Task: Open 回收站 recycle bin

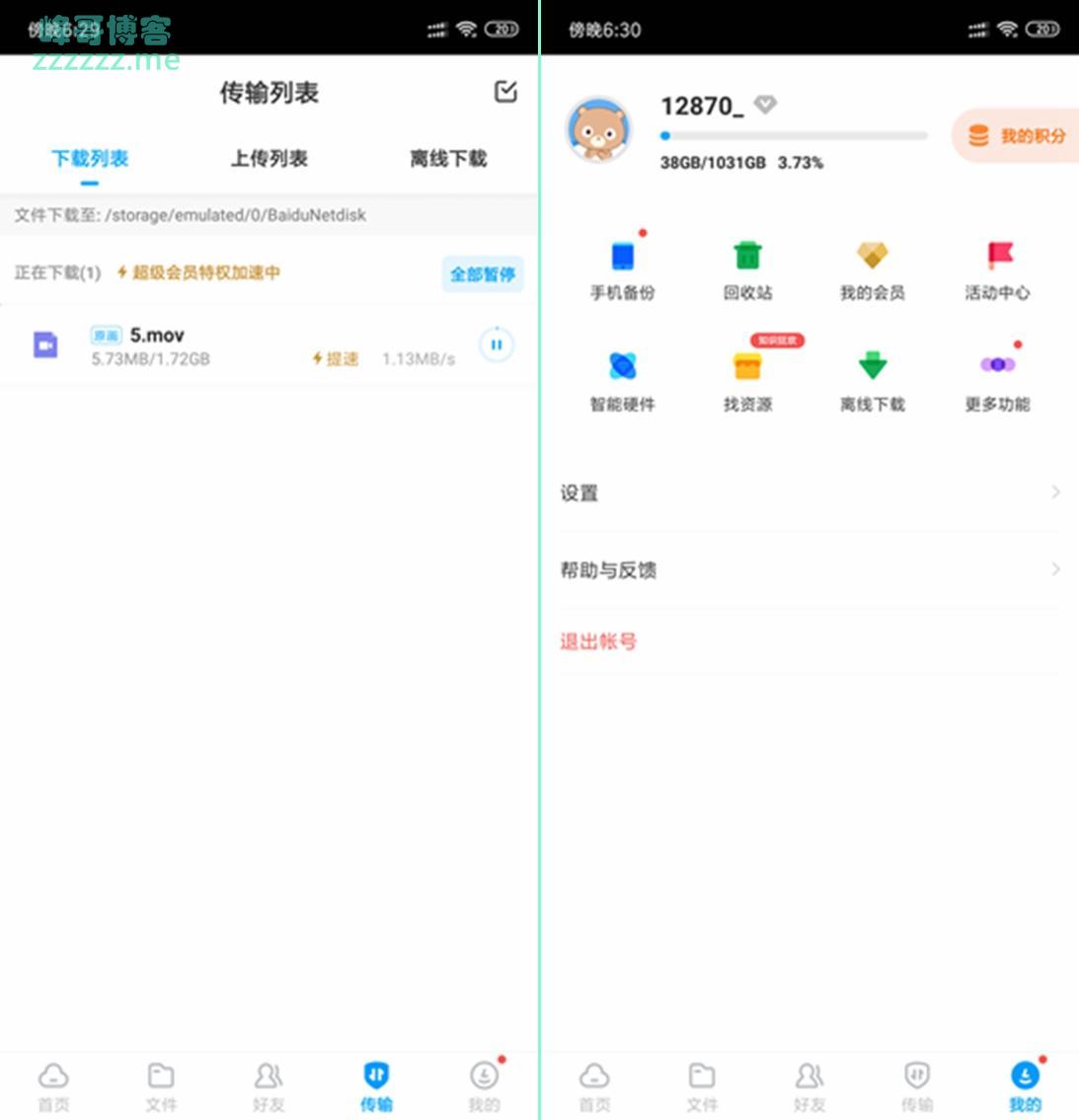Action: [747, 268]
